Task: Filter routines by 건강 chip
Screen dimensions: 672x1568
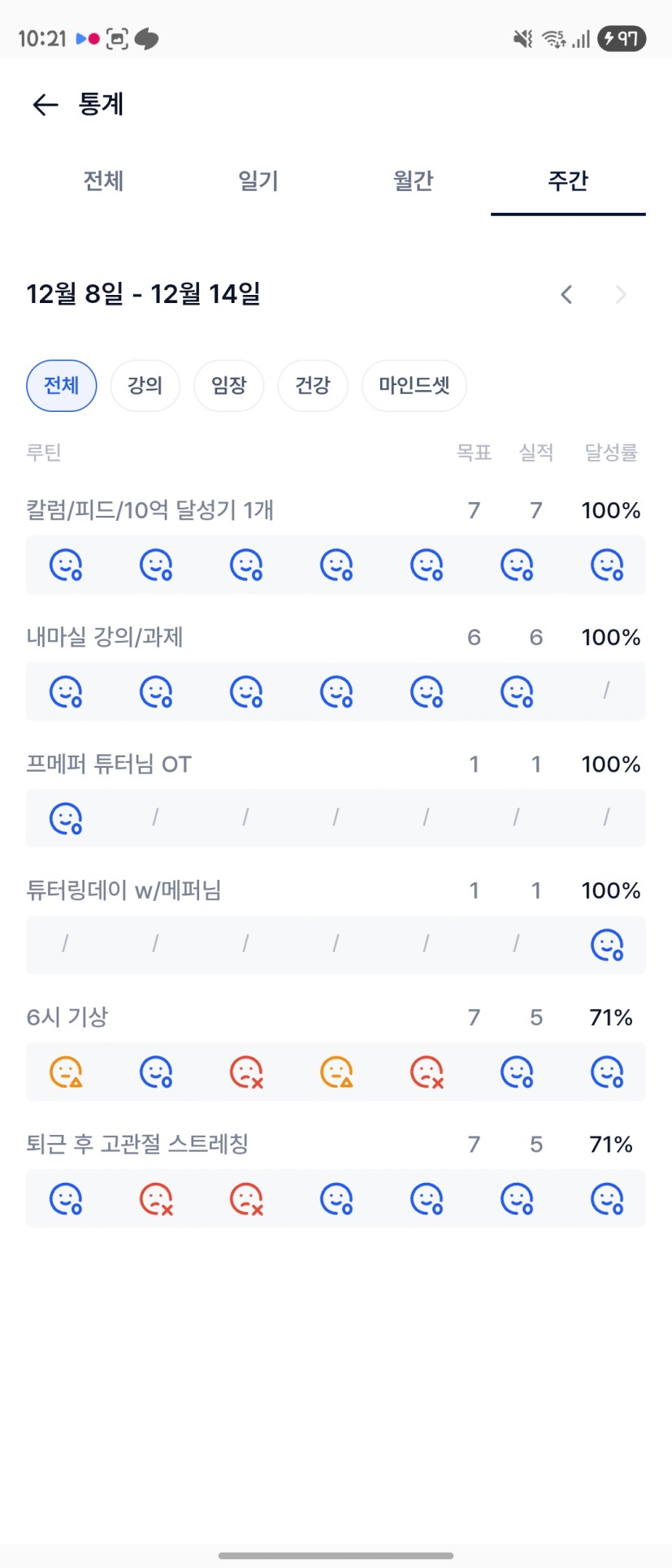Action: click(313, 385)
